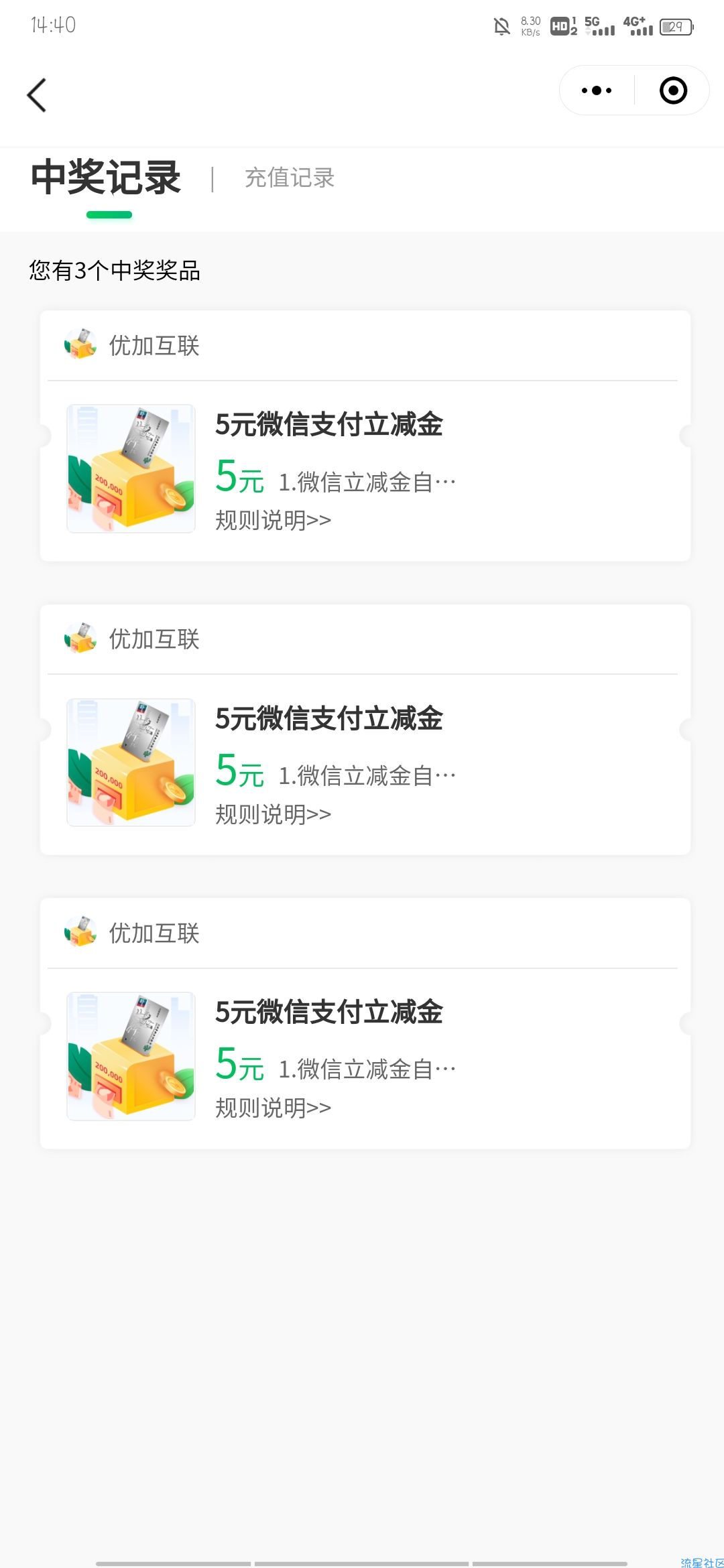
Task: Select the 中奖记录 tab
Action: (106, 178)
